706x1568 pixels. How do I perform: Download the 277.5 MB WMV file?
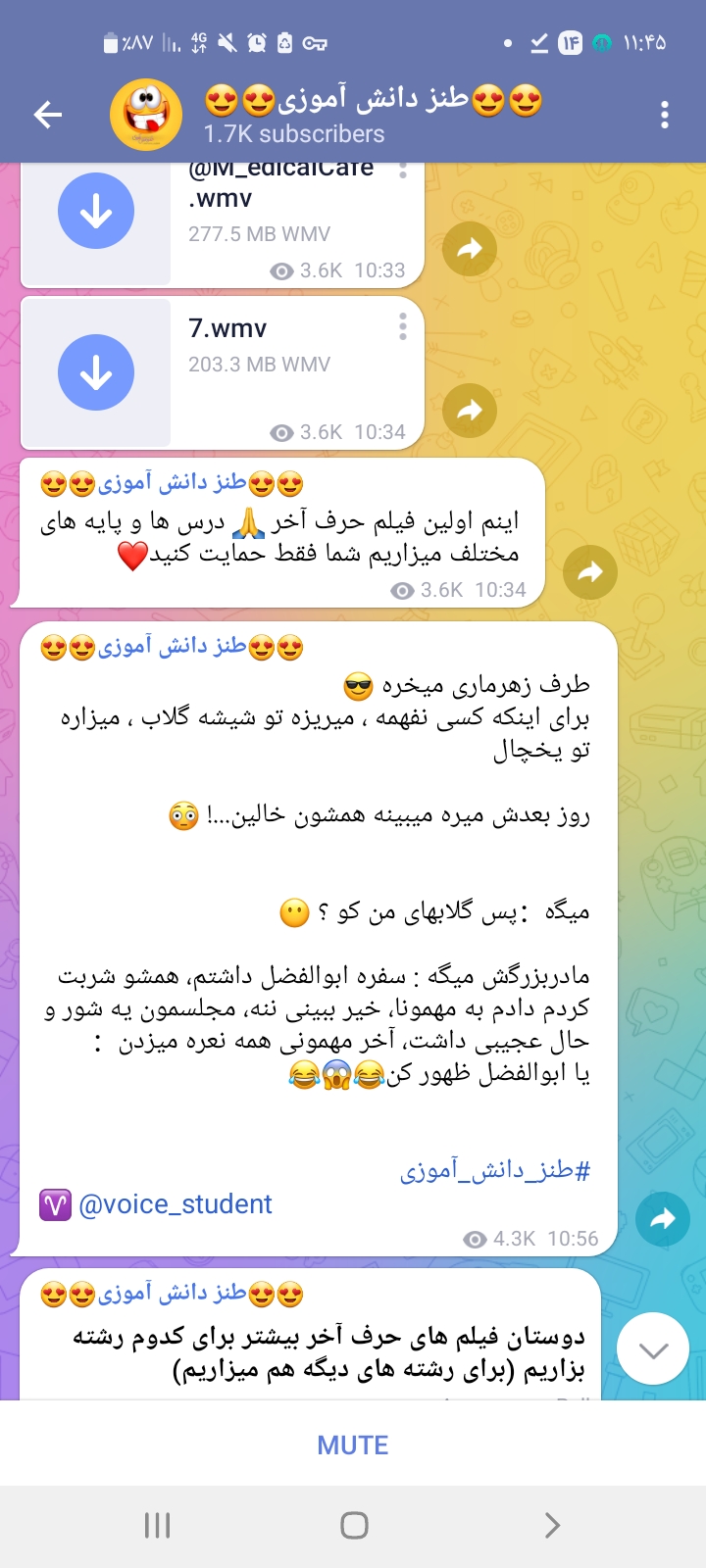pos(96,211)
